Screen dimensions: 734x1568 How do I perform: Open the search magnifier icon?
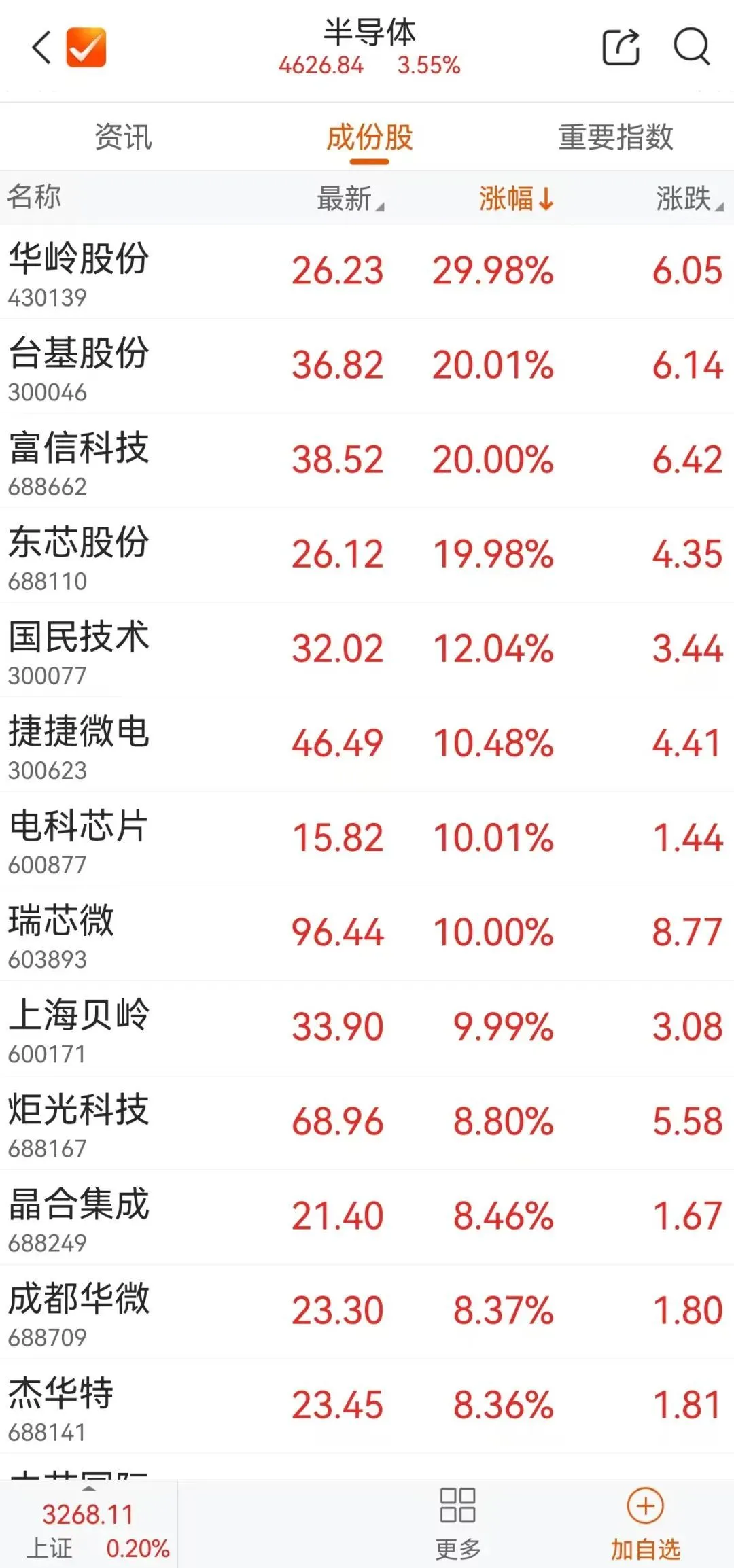point(692,47)
